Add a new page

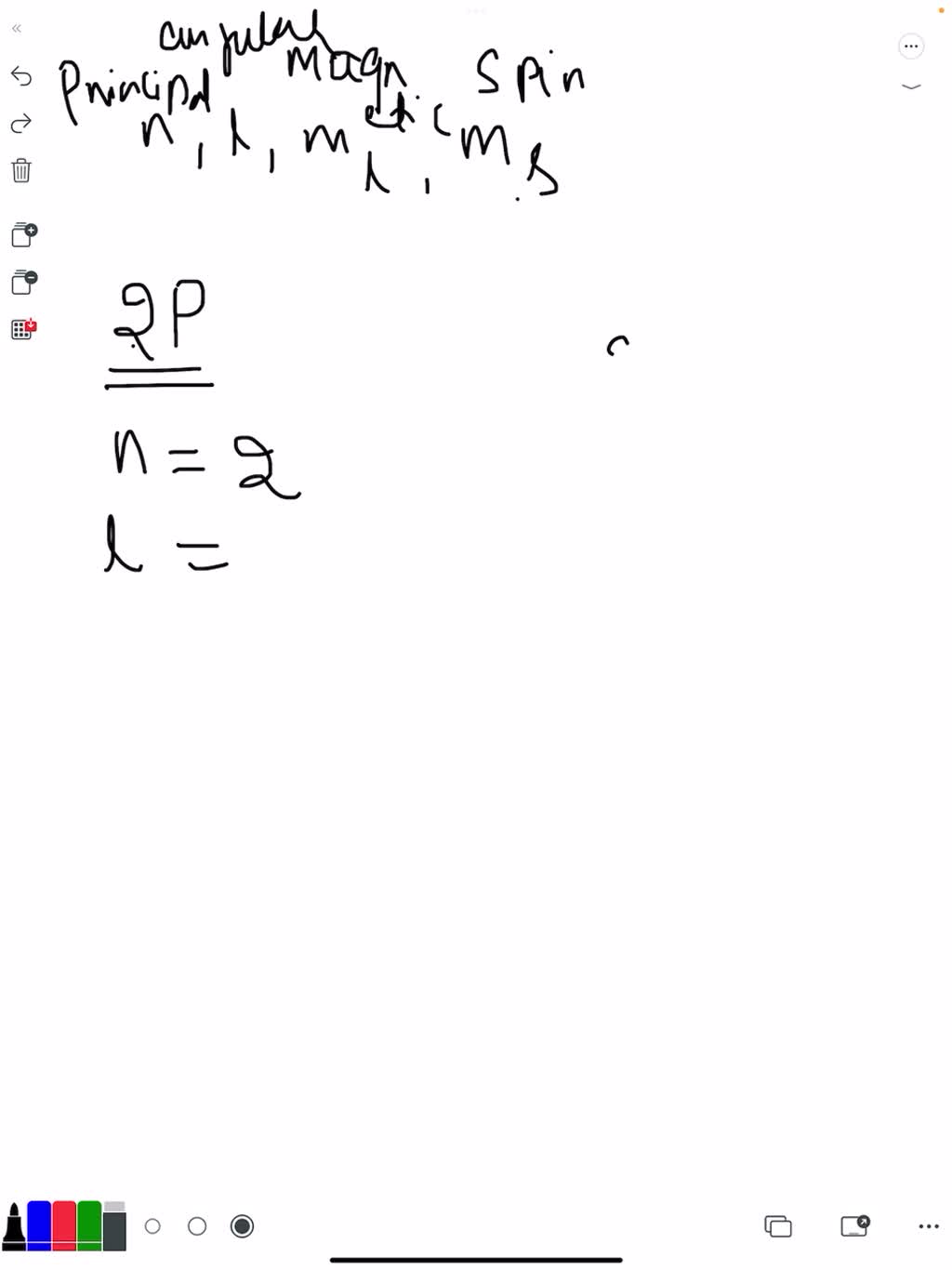point(24,234)
